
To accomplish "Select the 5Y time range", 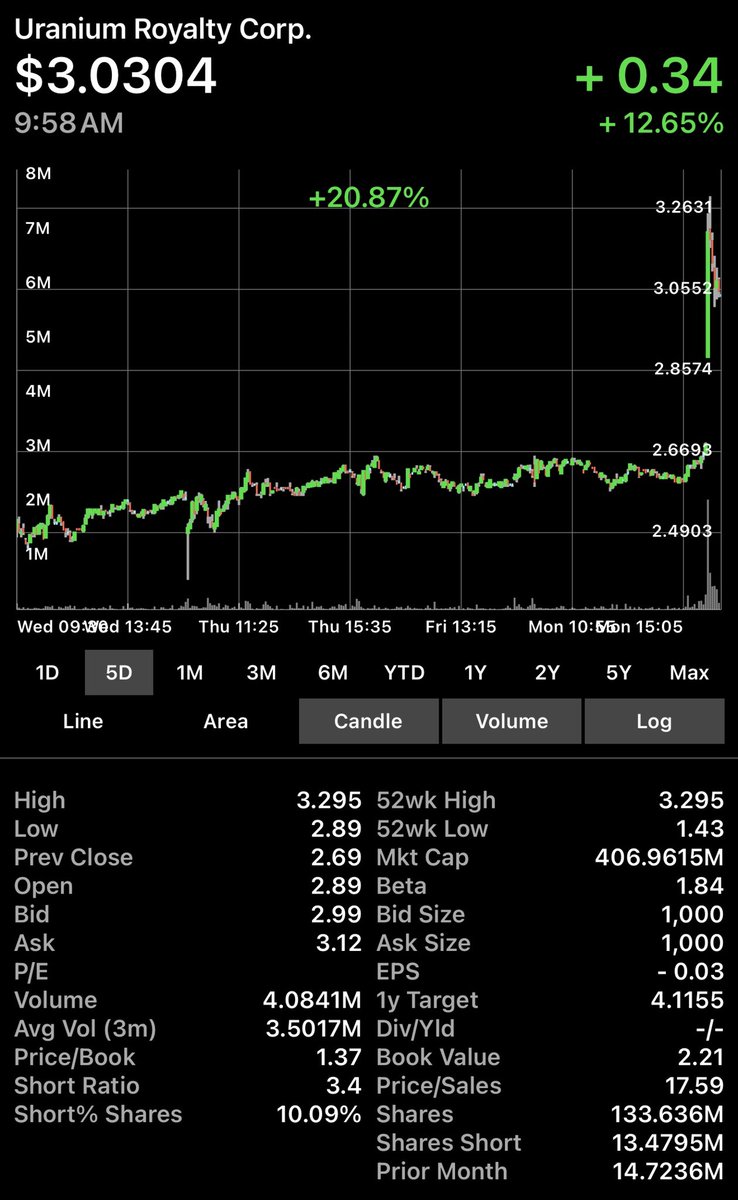I will pyautogui.click(x=618, y=673).
